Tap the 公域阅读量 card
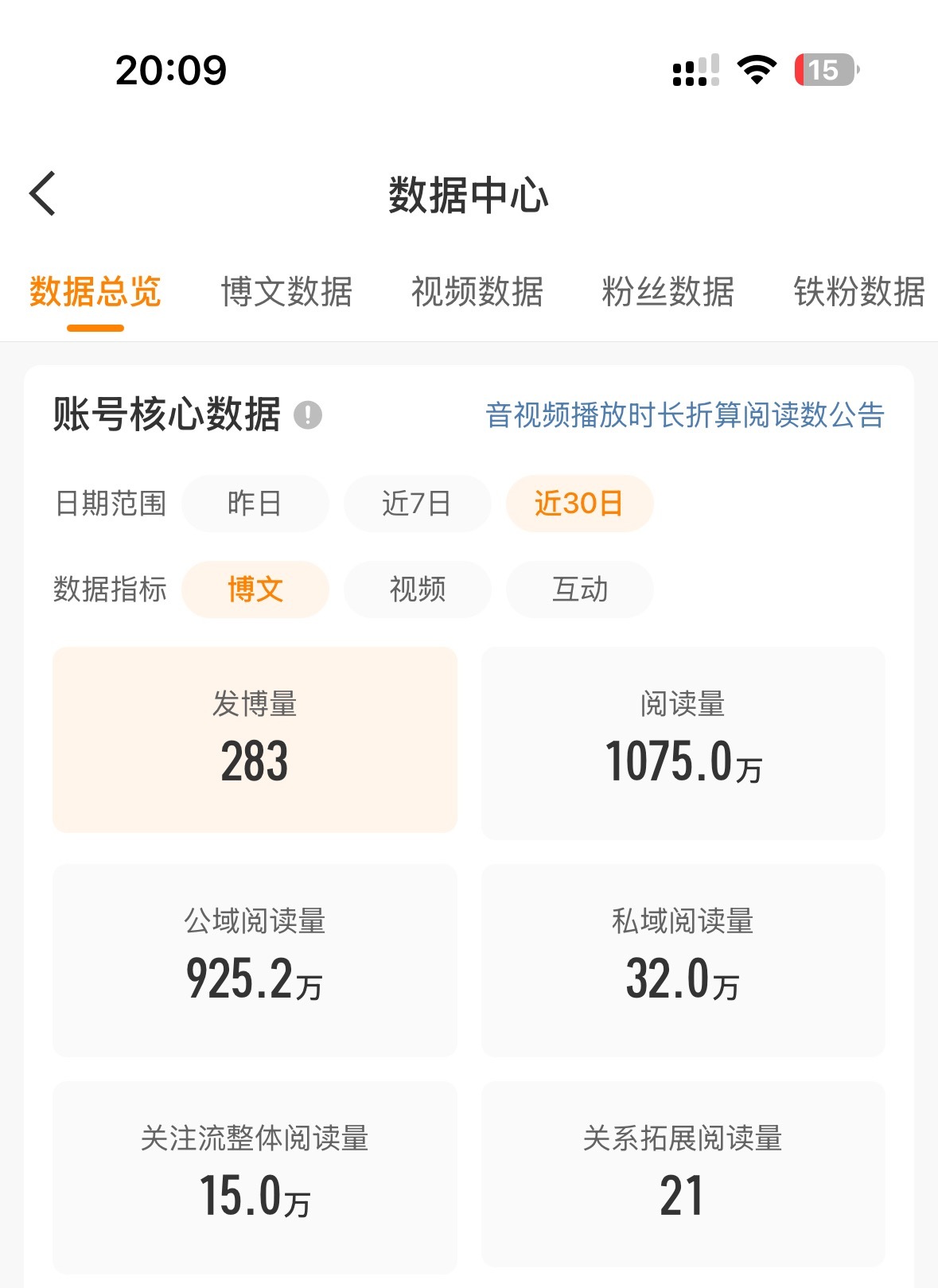This screenshot has width=938, height=1288. 255,958
